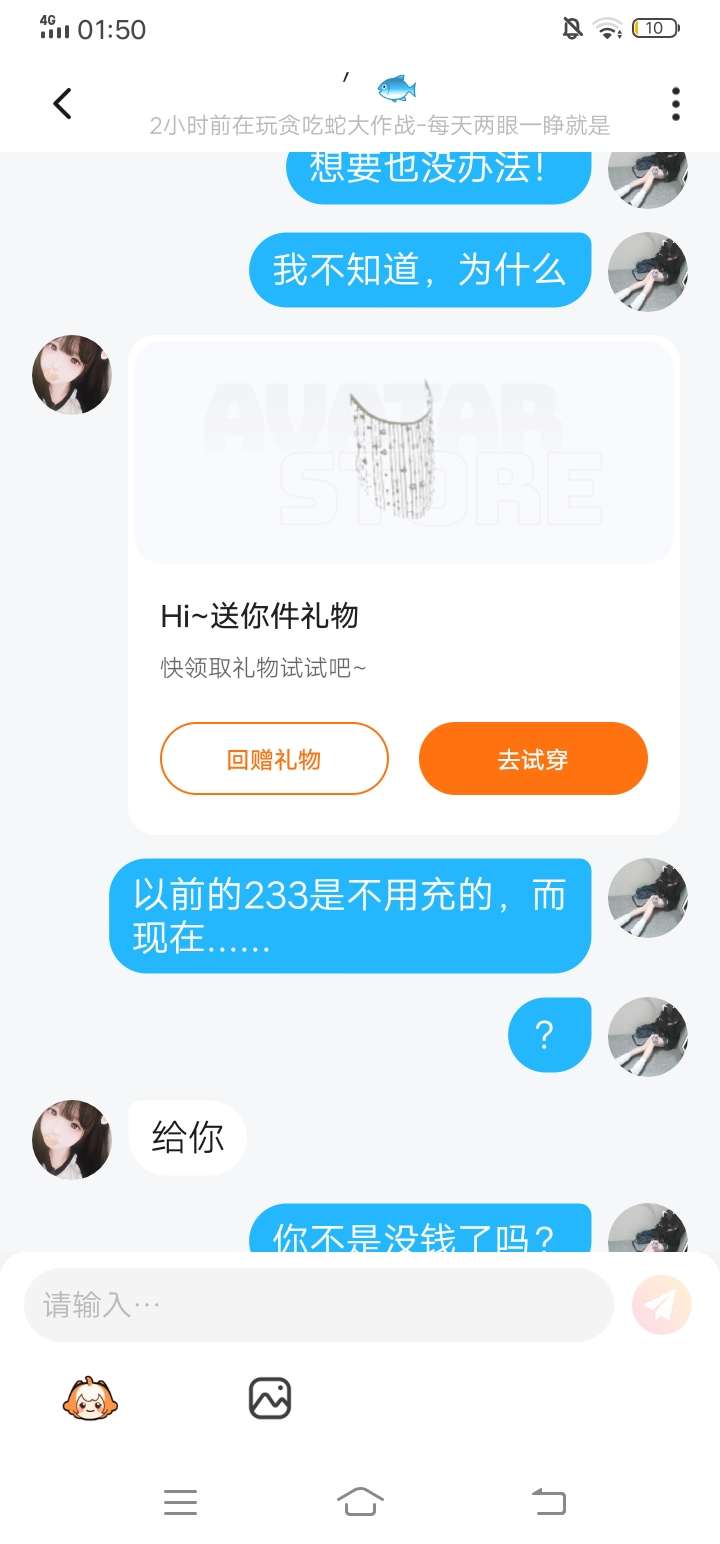Tap the orange 去试穿 button
Screen dimensions: 720x1544
(533, 759)
